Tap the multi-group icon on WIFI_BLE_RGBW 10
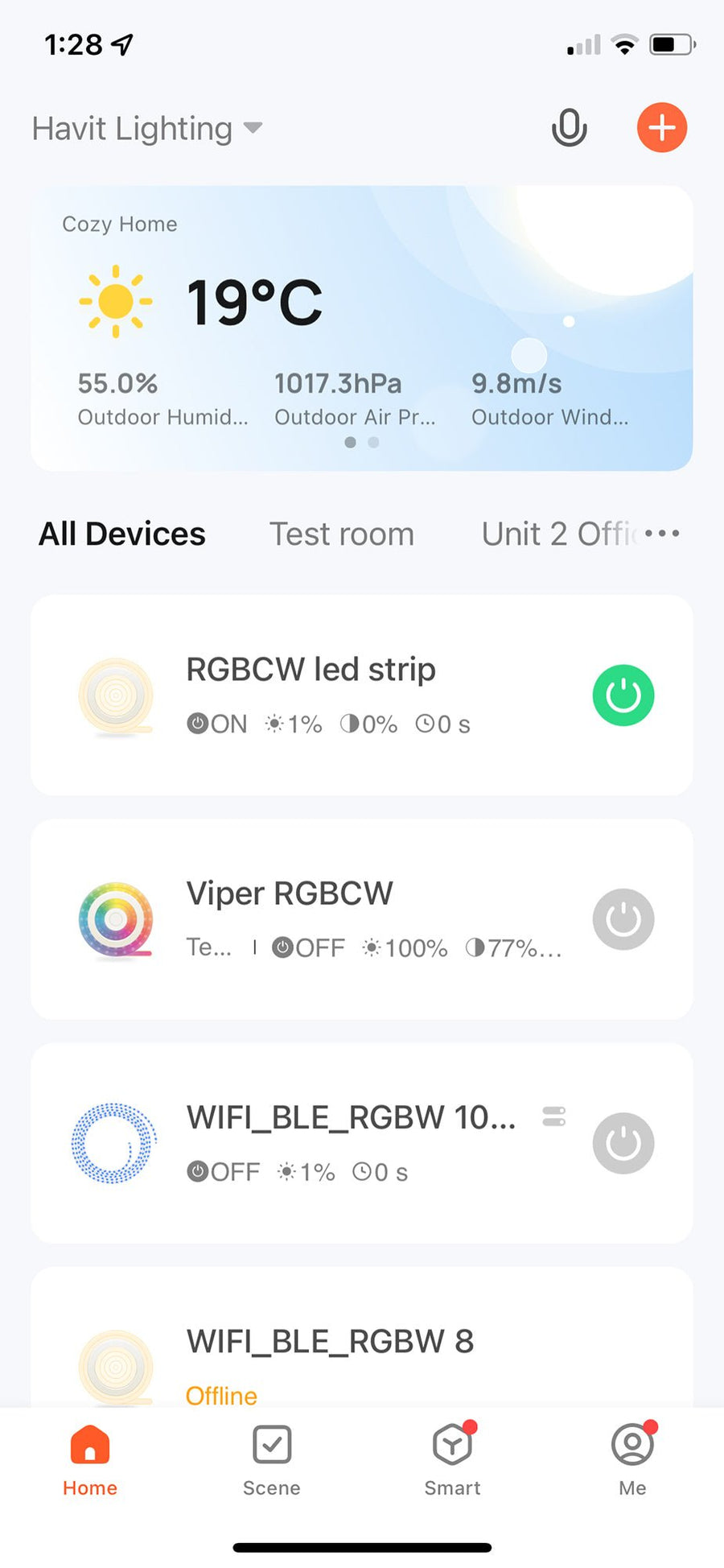The image size is (724, 1568). click(x=553, y=1116)
